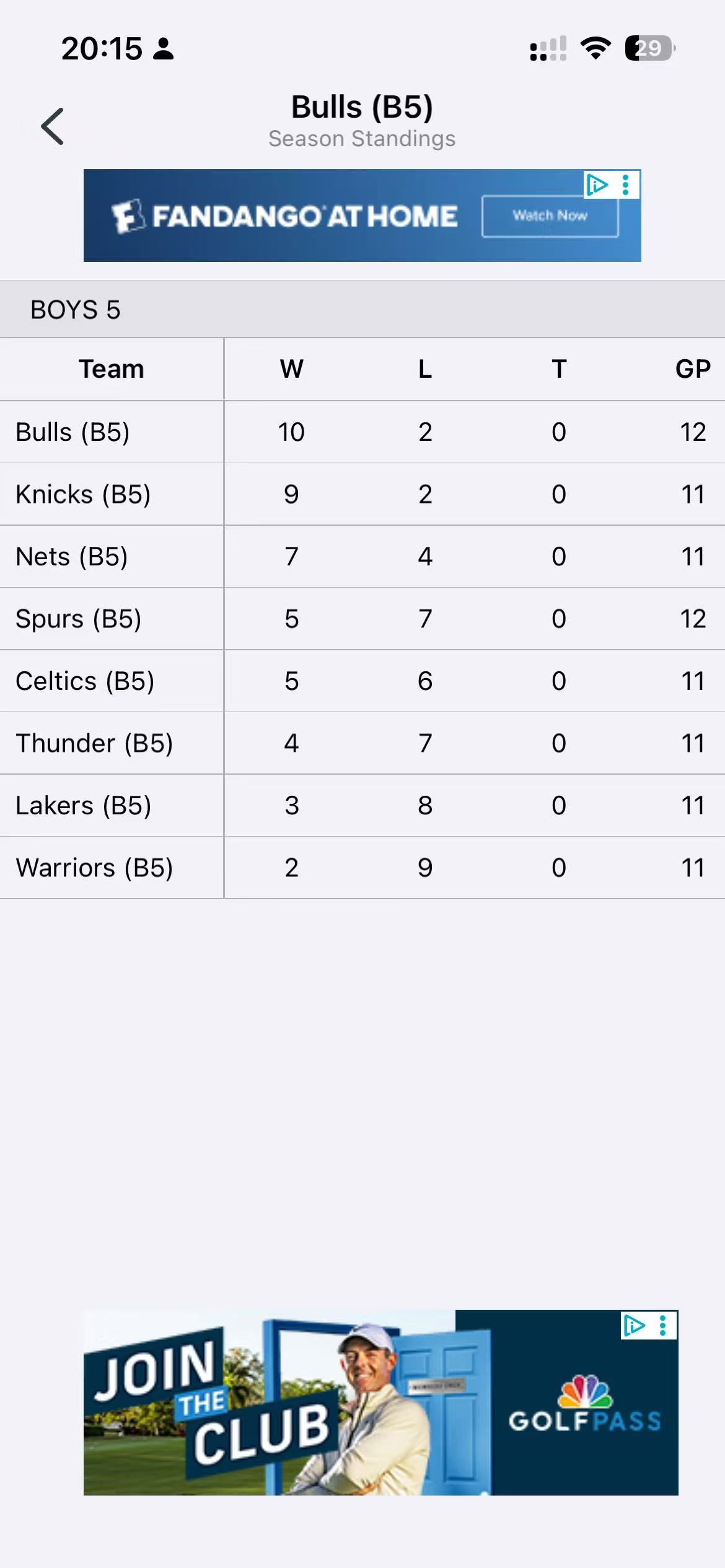Tap Watch Now on the Fandango ad
725x1568 pixels.
550,216
